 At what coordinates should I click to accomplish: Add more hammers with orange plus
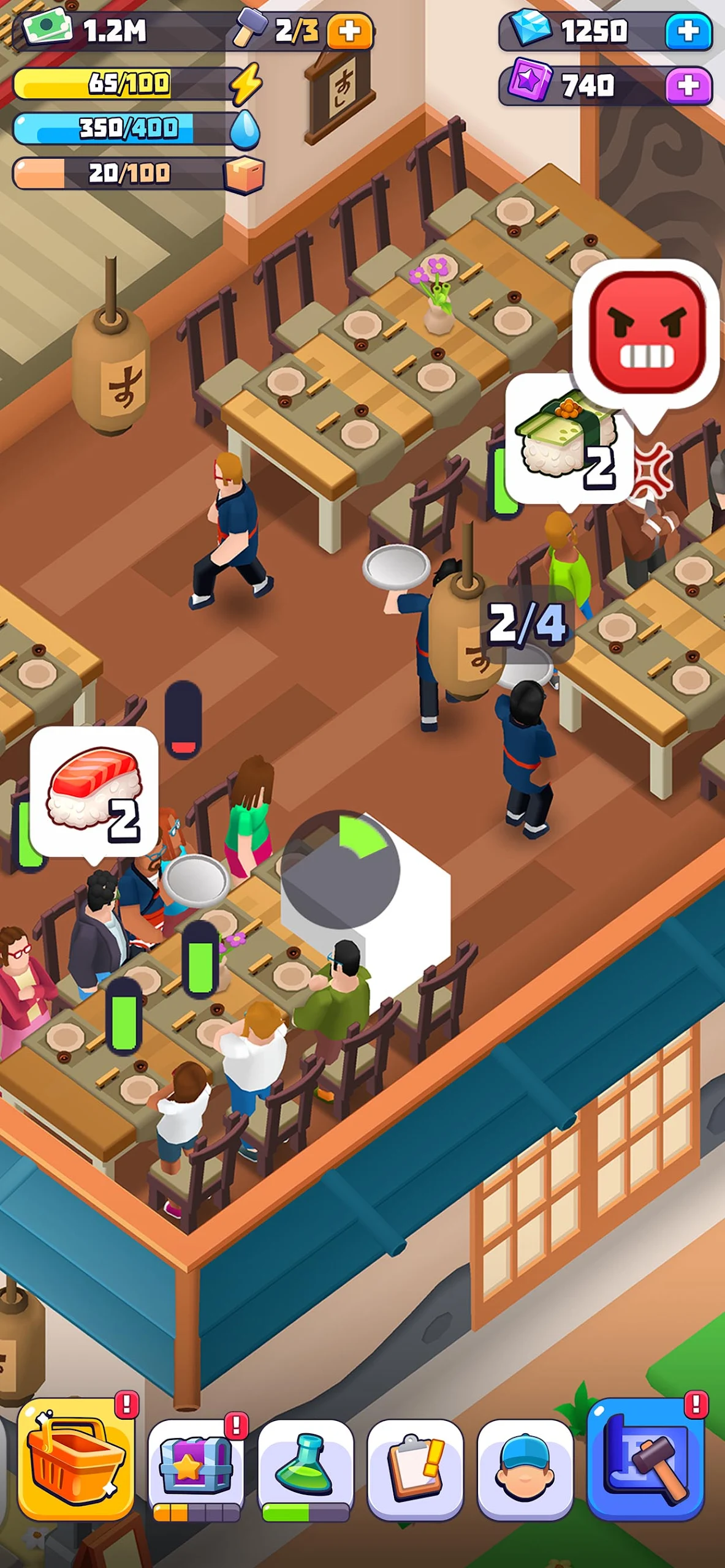[x=349, y=31]
